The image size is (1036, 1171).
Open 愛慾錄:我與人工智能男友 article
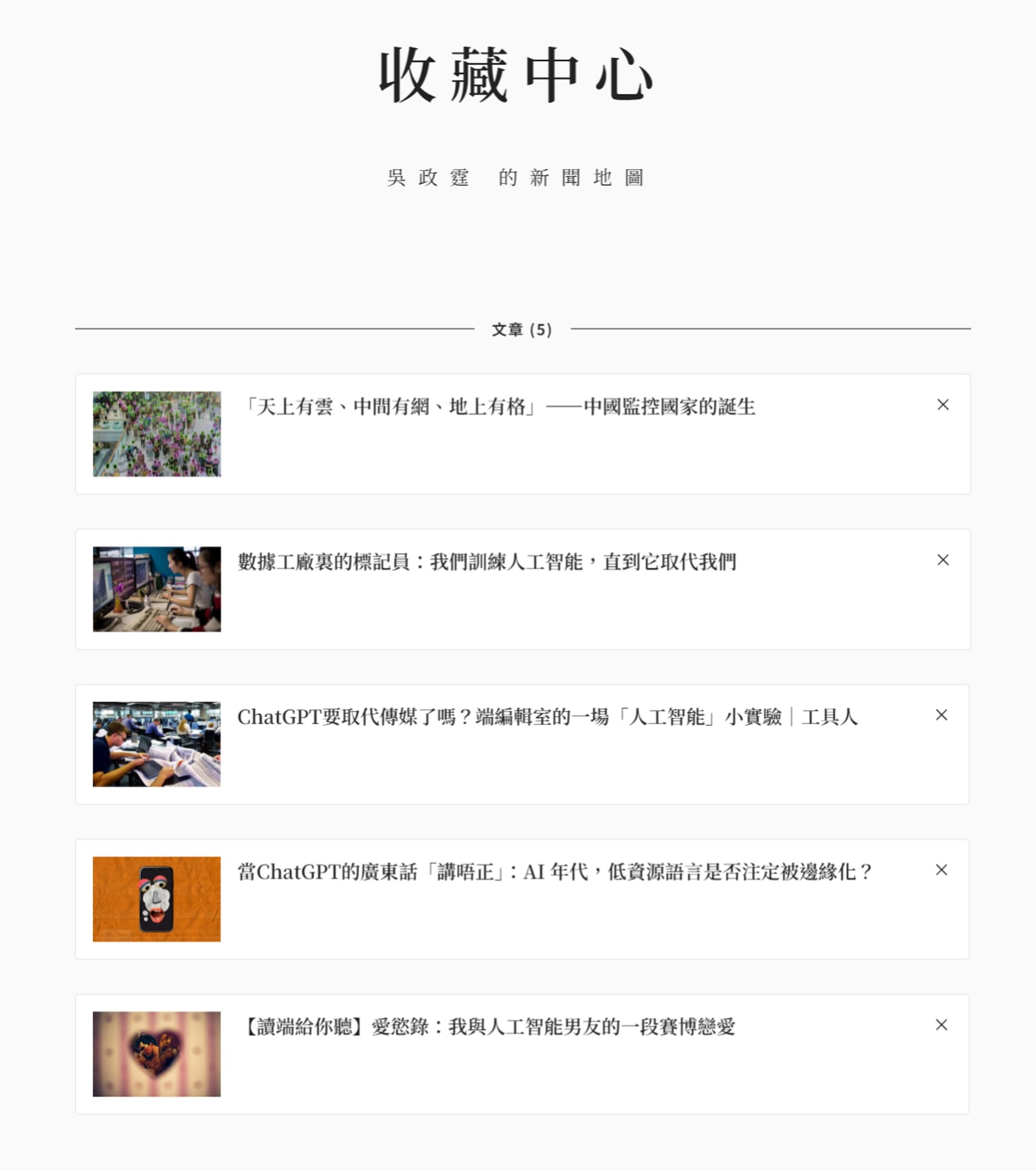[x=487, y=1027]
